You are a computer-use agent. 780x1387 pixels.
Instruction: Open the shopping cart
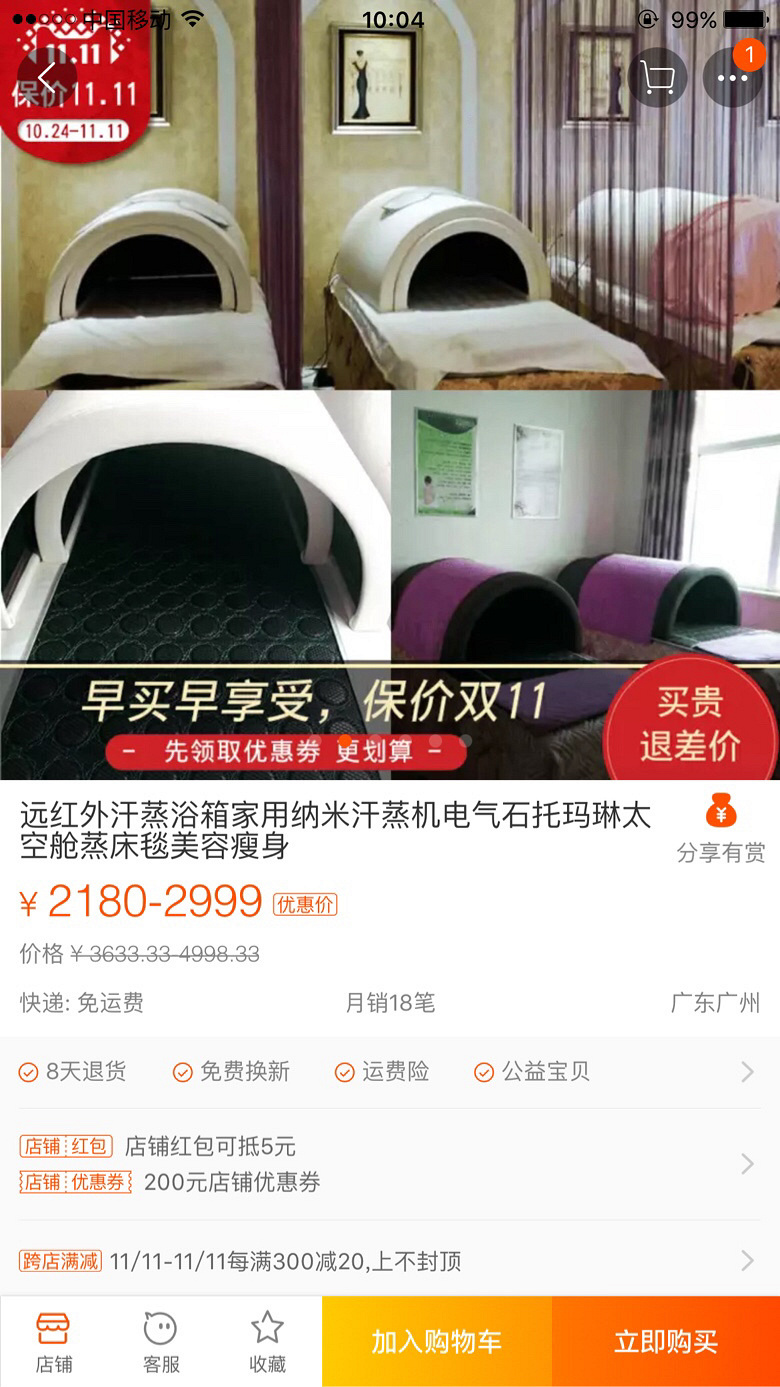[x=657, y=77]
